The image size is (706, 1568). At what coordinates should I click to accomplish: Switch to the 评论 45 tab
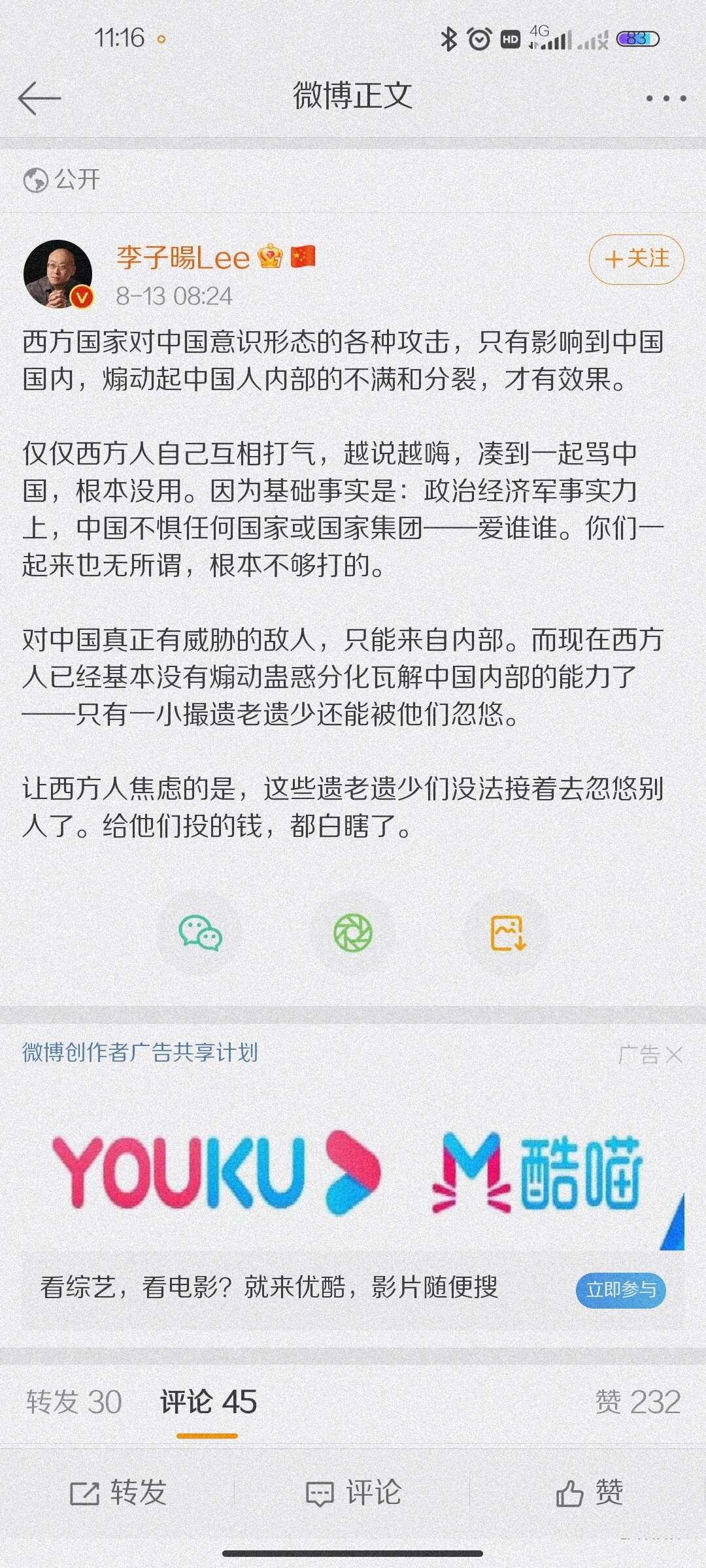(208, 1402)
